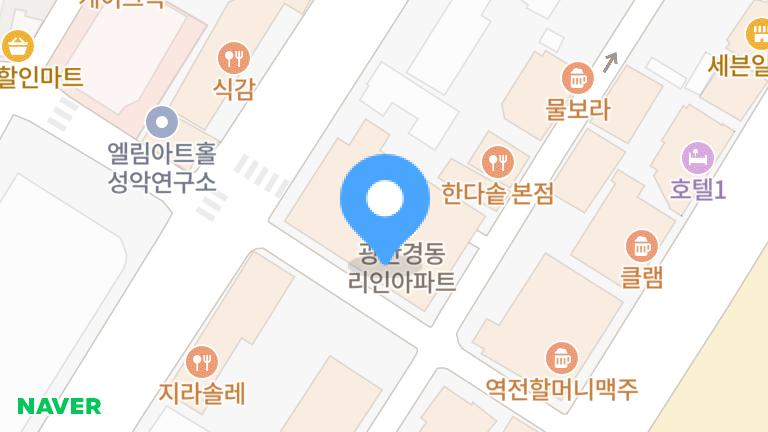This screenshot has width=768, height=432.
Task: Open the 한다솥 본점 restaurant marker
Action: 497,160
